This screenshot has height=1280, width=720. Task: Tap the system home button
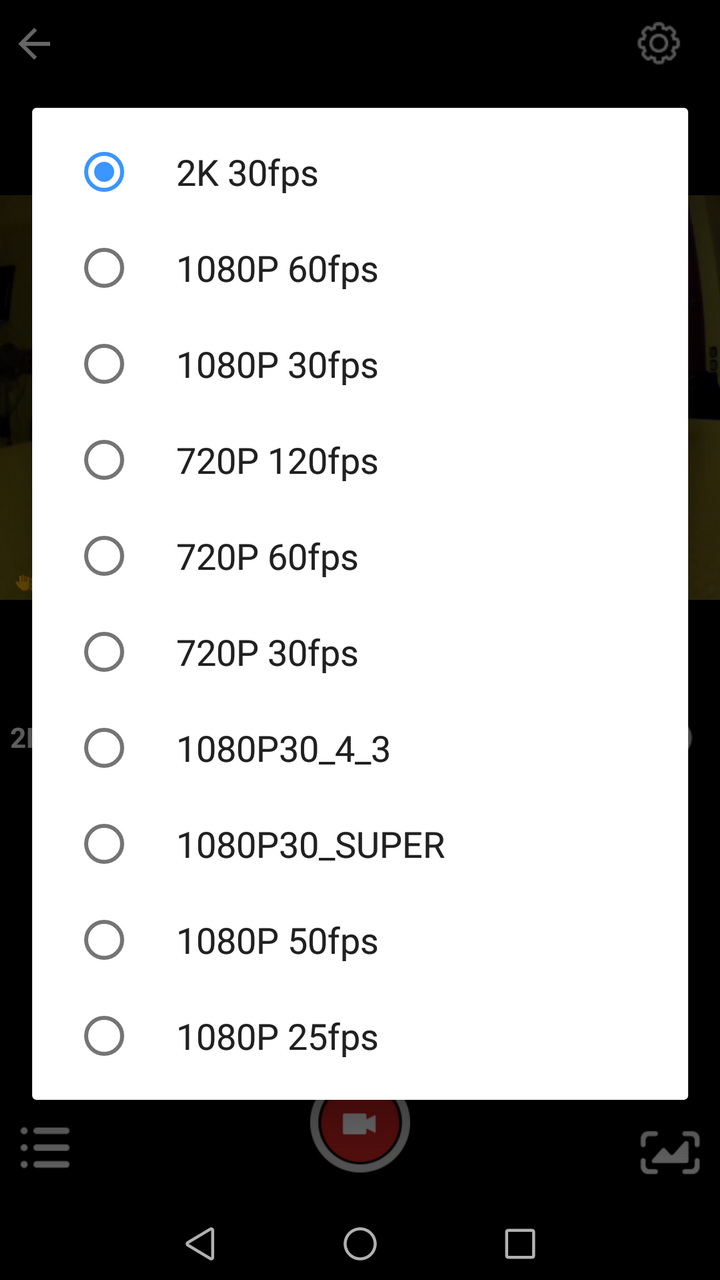(x=360, y=1244)
